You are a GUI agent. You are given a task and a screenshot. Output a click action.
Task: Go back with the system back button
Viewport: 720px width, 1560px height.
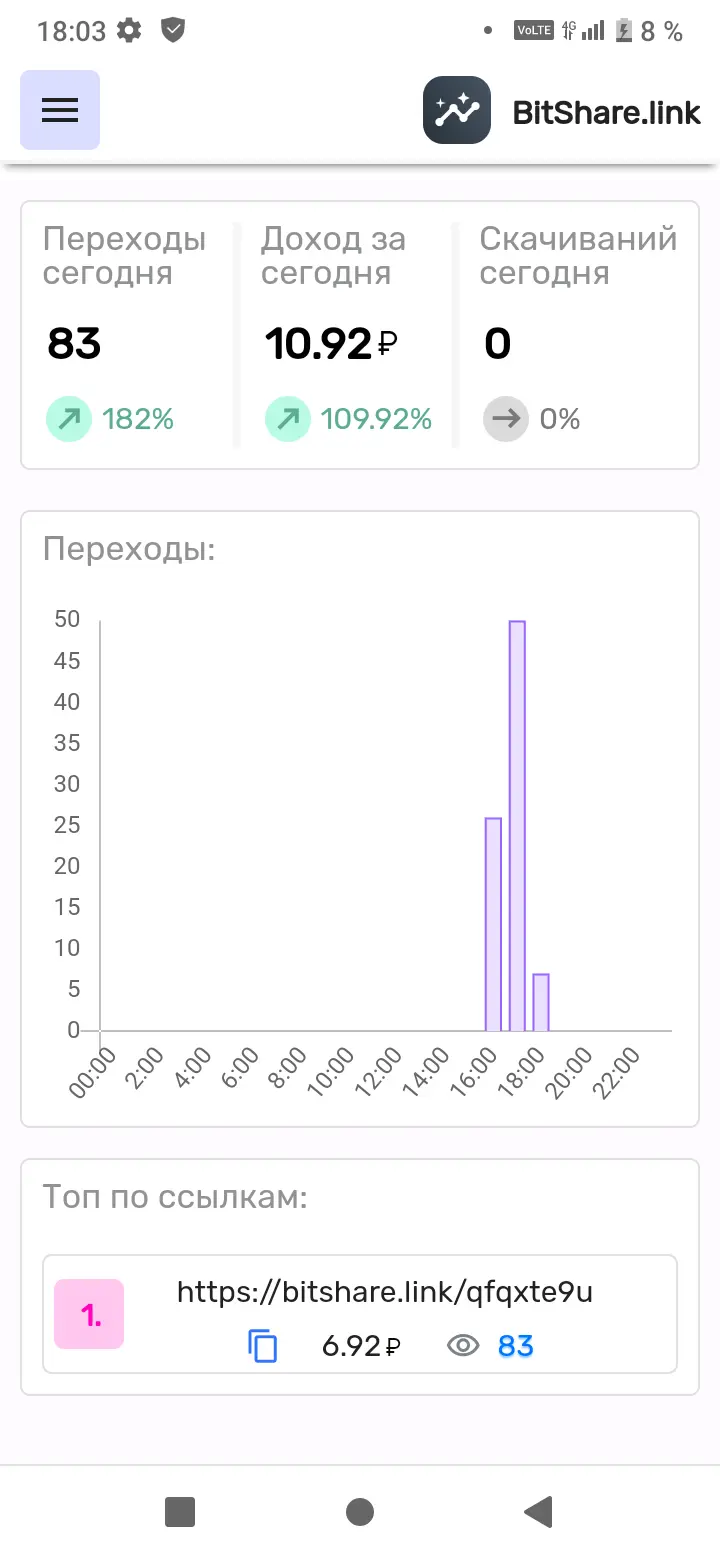(539, 1511)
